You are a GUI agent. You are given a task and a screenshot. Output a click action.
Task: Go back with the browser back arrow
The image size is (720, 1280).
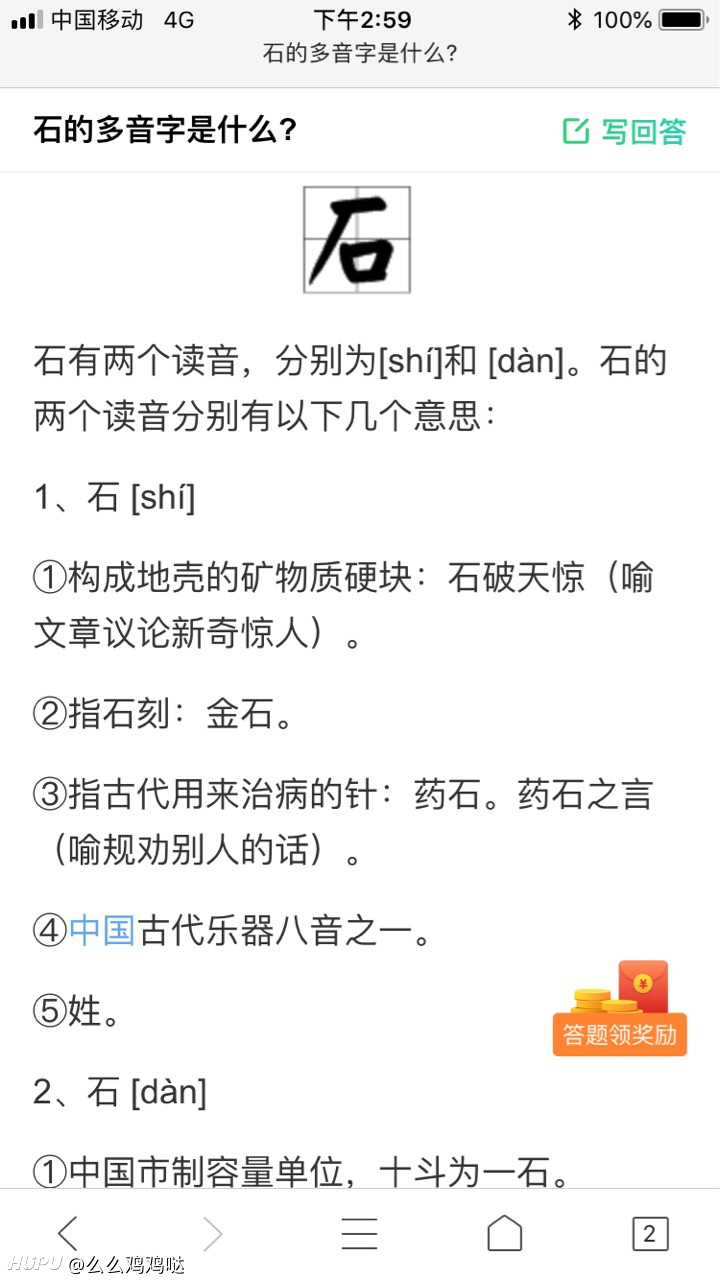(67, 1234)
